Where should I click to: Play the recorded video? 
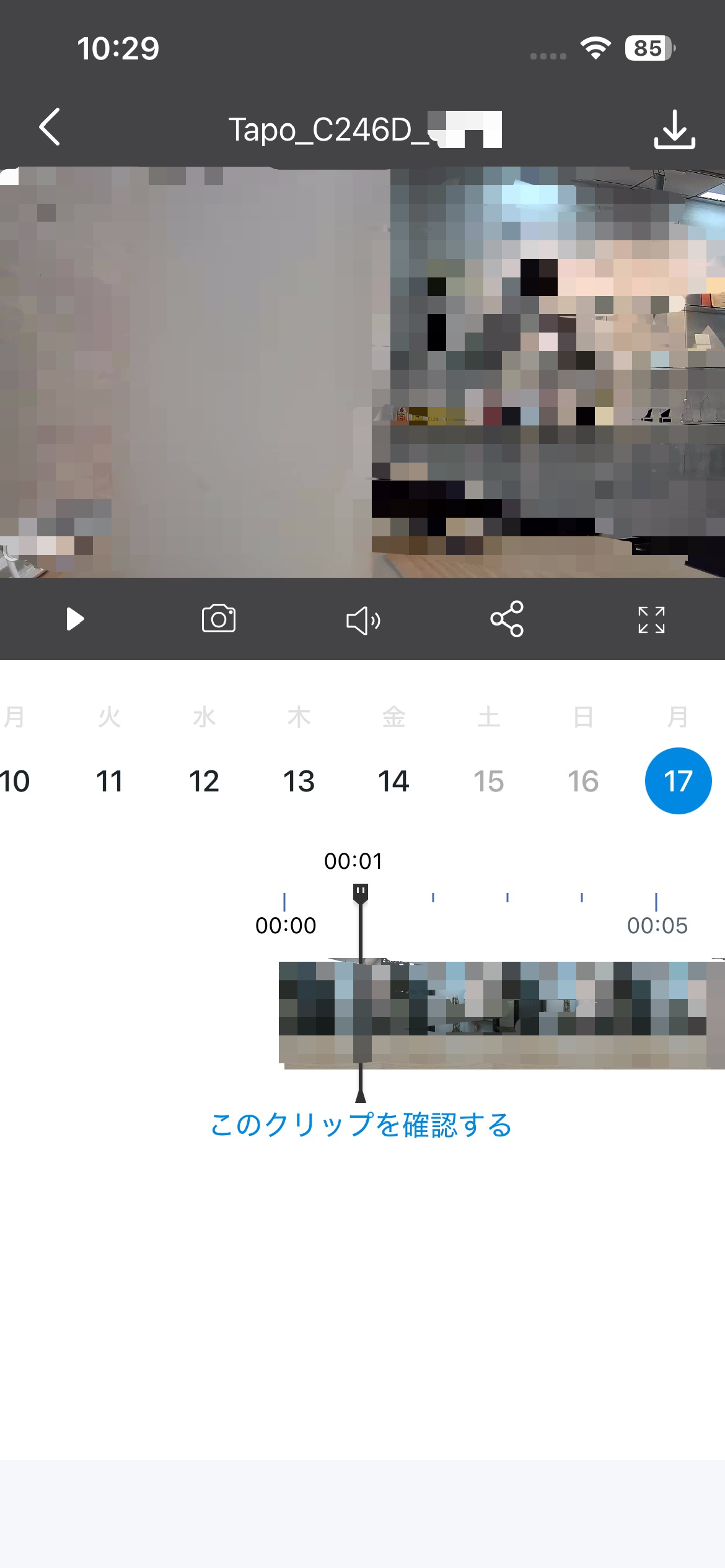pyautogui.click(x=74, y=619)
